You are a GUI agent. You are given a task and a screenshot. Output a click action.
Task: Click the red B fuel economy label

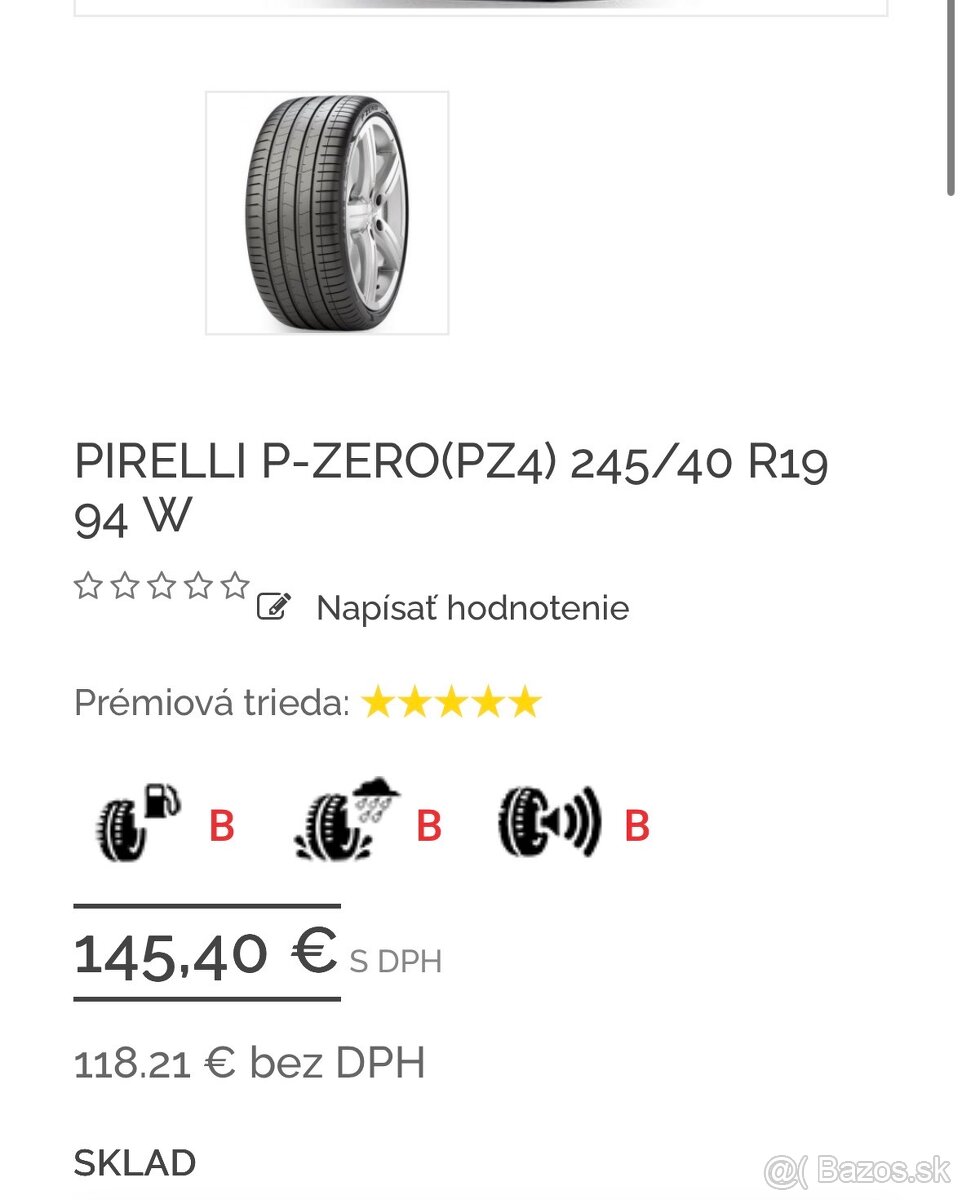pos(219,827)
